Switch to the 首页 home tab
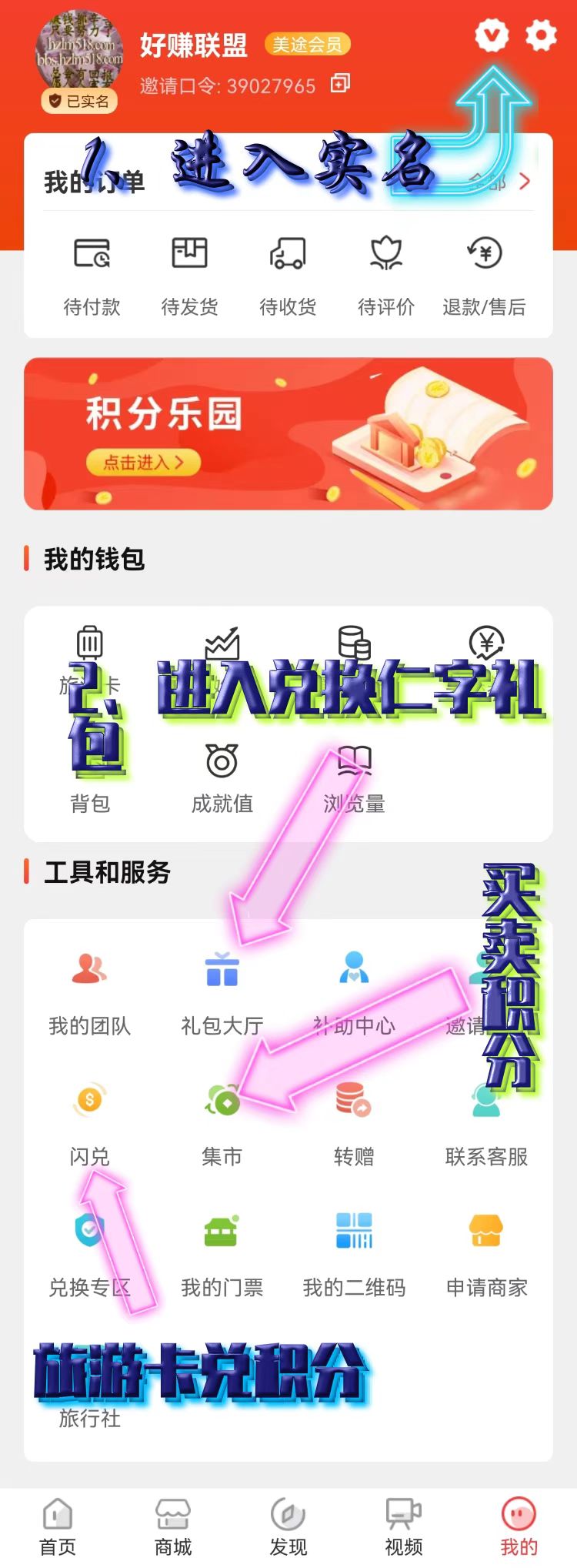Image resolution: width=577 pixels, height=1568 pixels. point(58,1526)
